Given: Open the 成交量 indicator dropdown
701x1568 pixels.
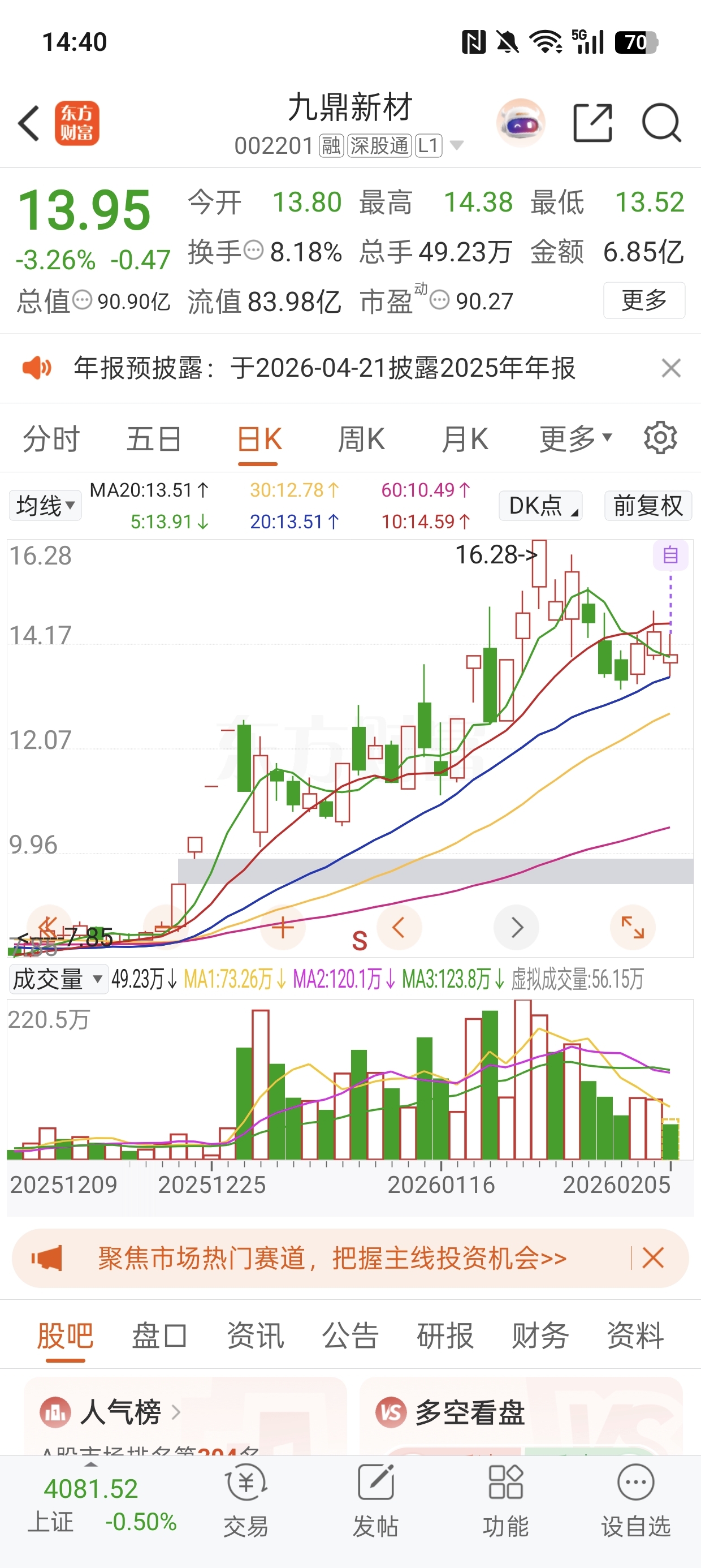Looking at the screenshot, I should [58, 979].
